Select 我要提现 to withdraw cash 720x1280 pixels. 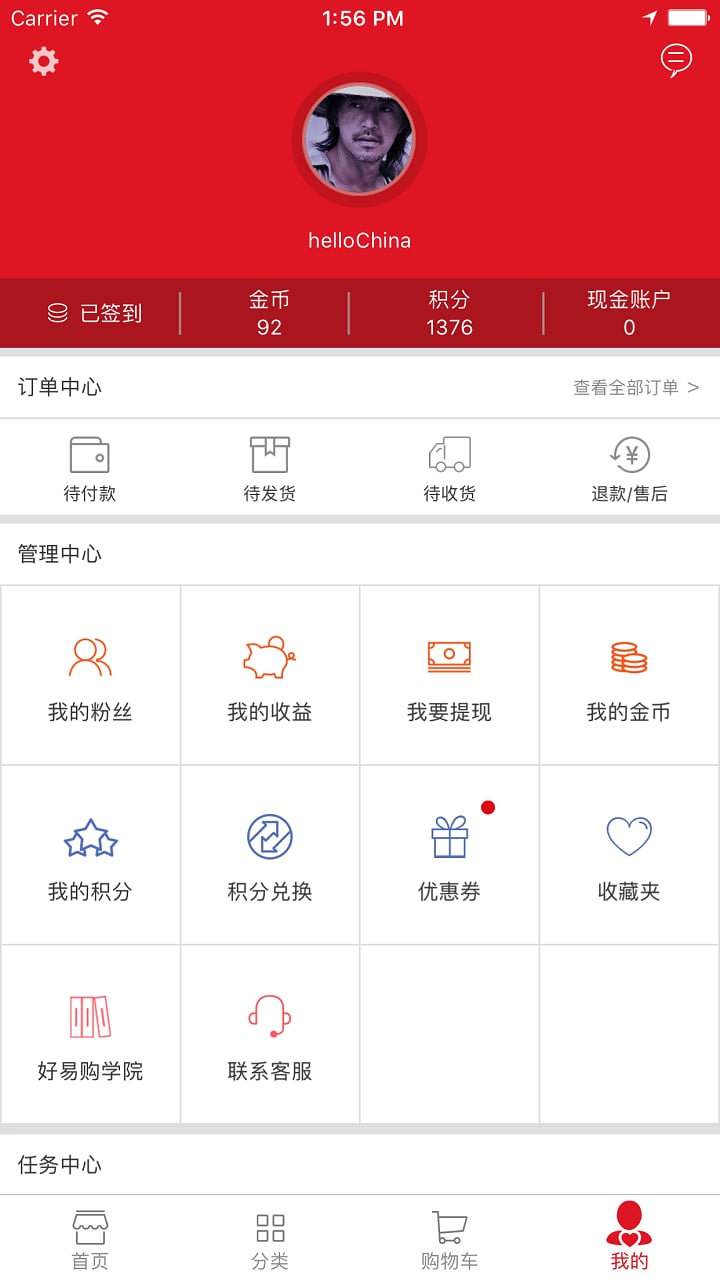pyautogui.click(x=450, y=676)
